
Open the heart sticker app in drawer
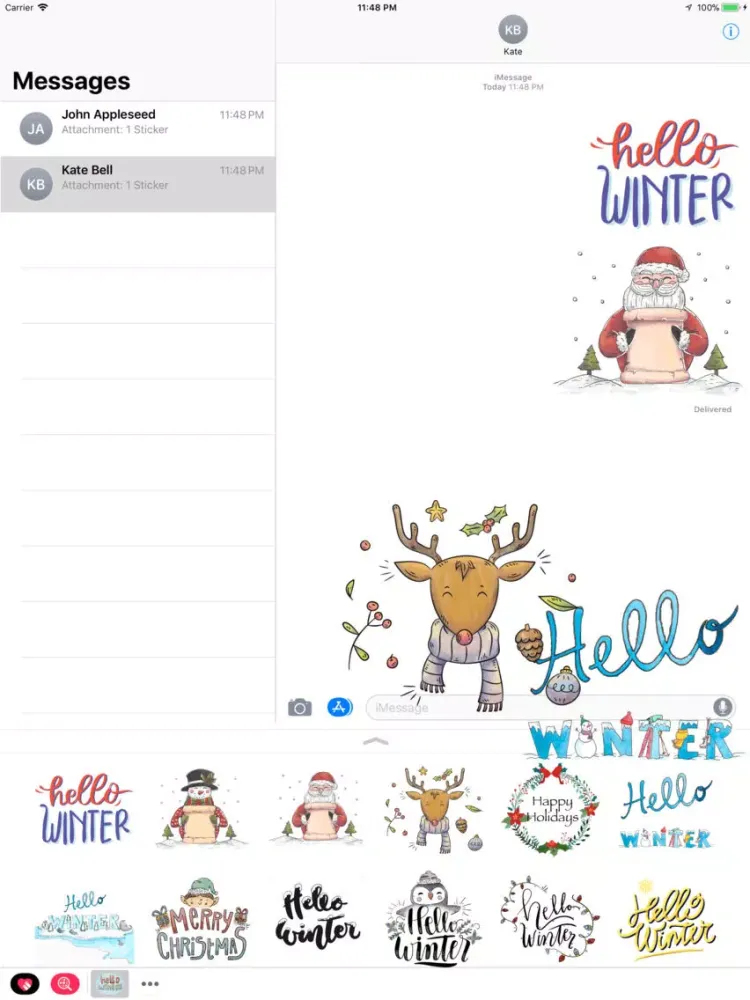point(26,984)
